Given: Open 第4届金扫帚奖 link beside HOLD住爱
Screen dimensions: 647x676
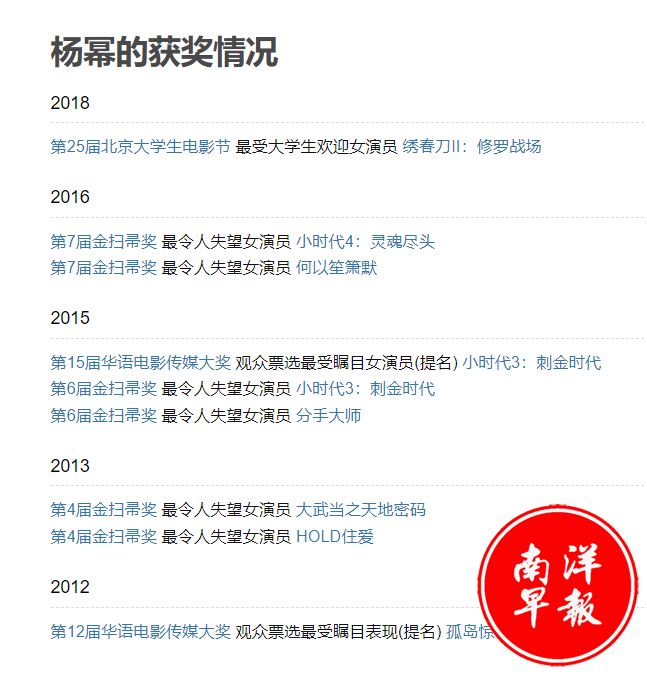Looking at the screenshot, I should (x=104, y=537).
